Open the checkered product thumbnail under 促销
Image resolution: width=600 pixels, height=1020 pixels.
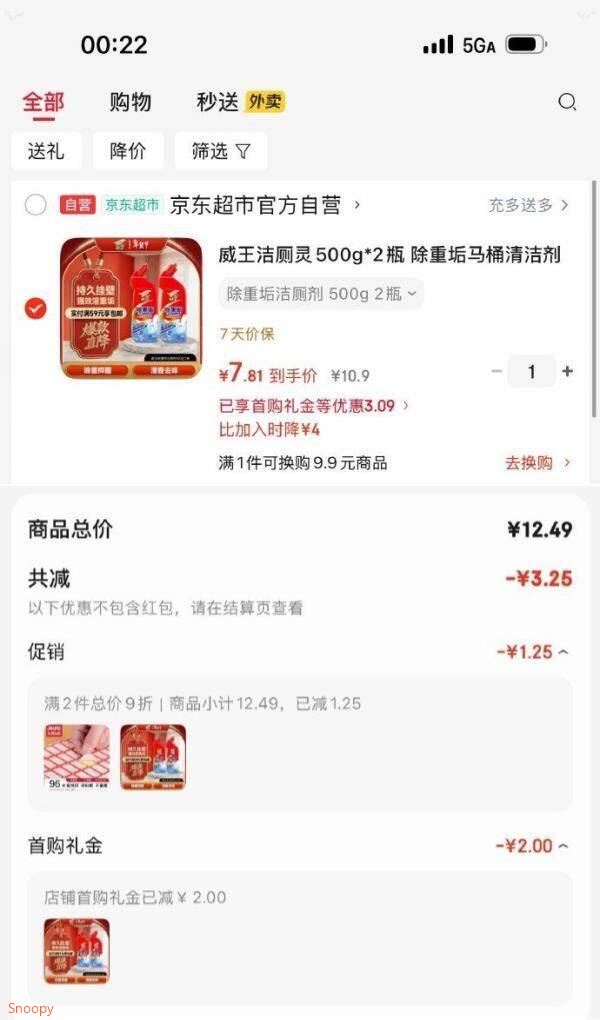tap(77, 757)
